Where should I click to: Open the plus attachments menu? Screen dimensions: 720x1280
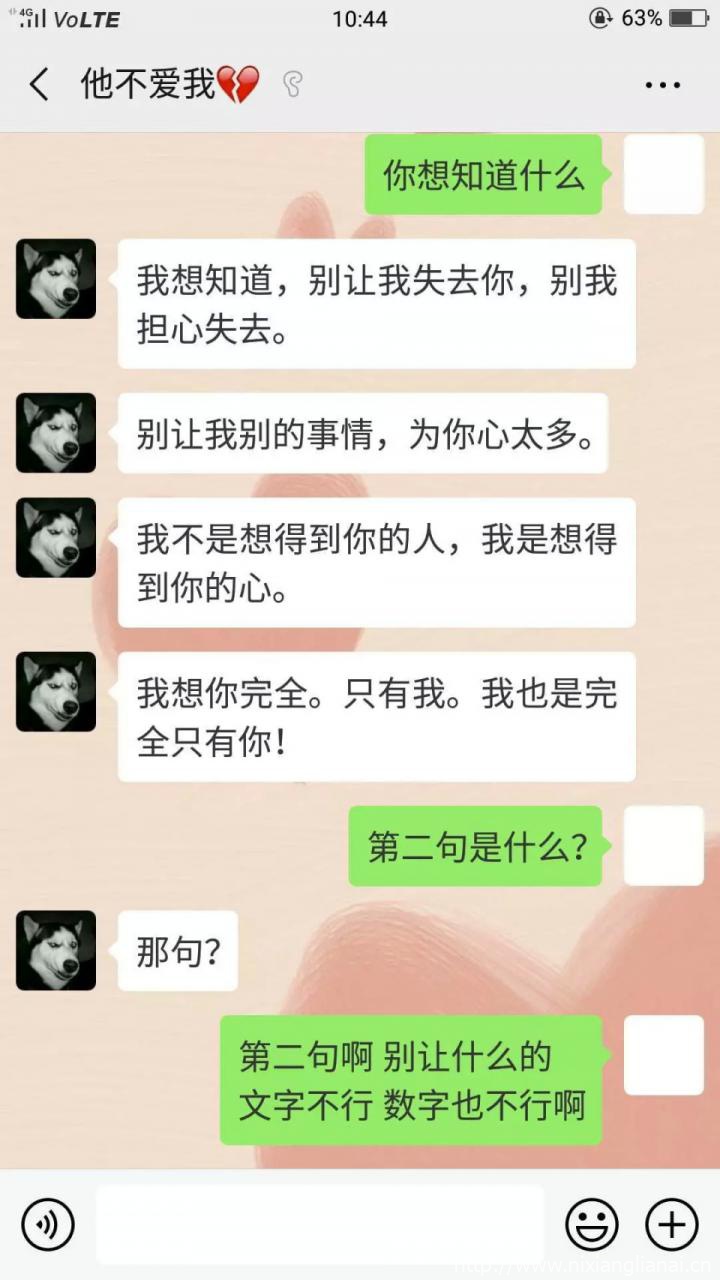point(672,1224)
